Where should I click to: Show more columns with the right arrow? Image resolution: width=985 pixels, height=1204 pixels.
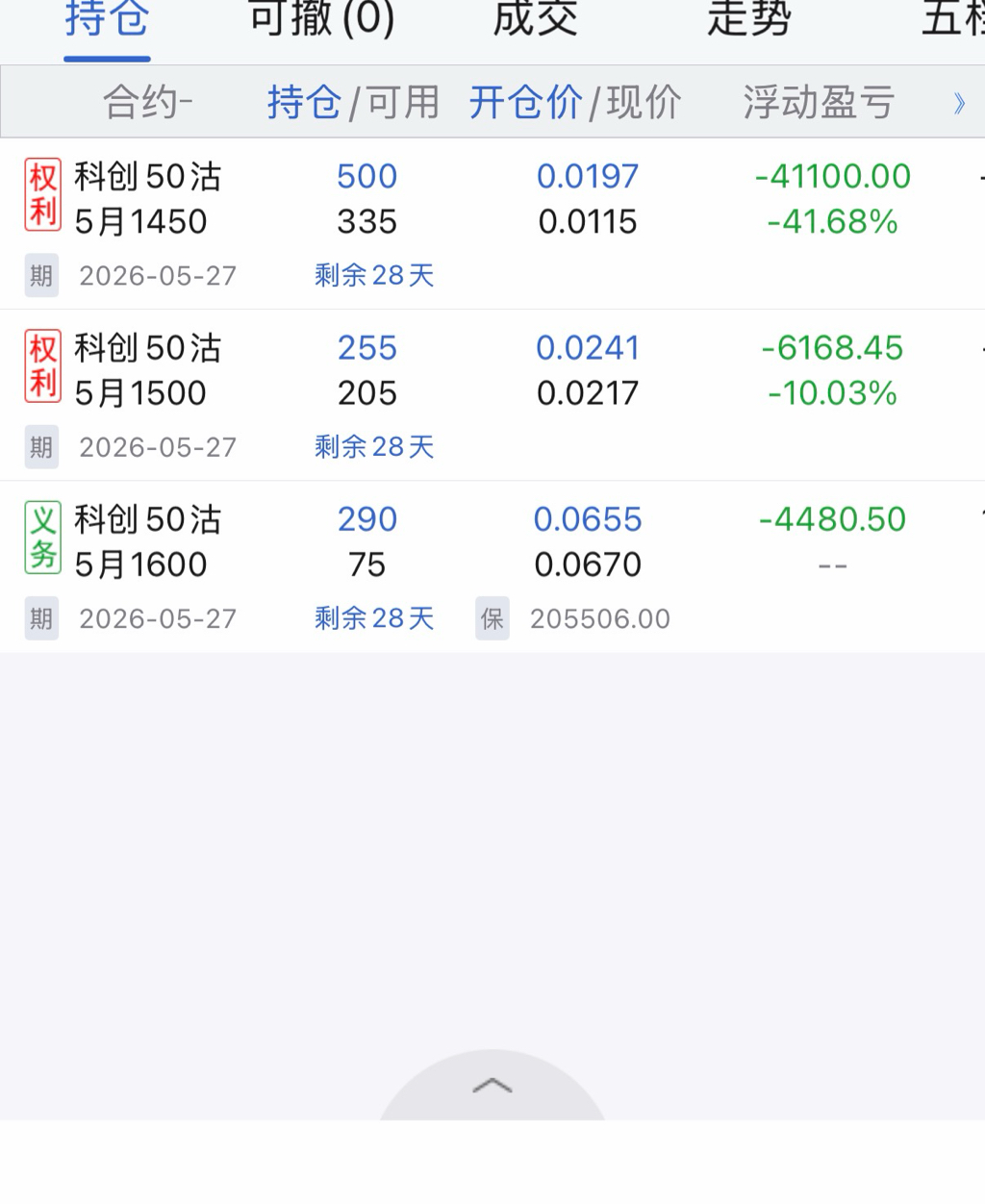point(959,103)
